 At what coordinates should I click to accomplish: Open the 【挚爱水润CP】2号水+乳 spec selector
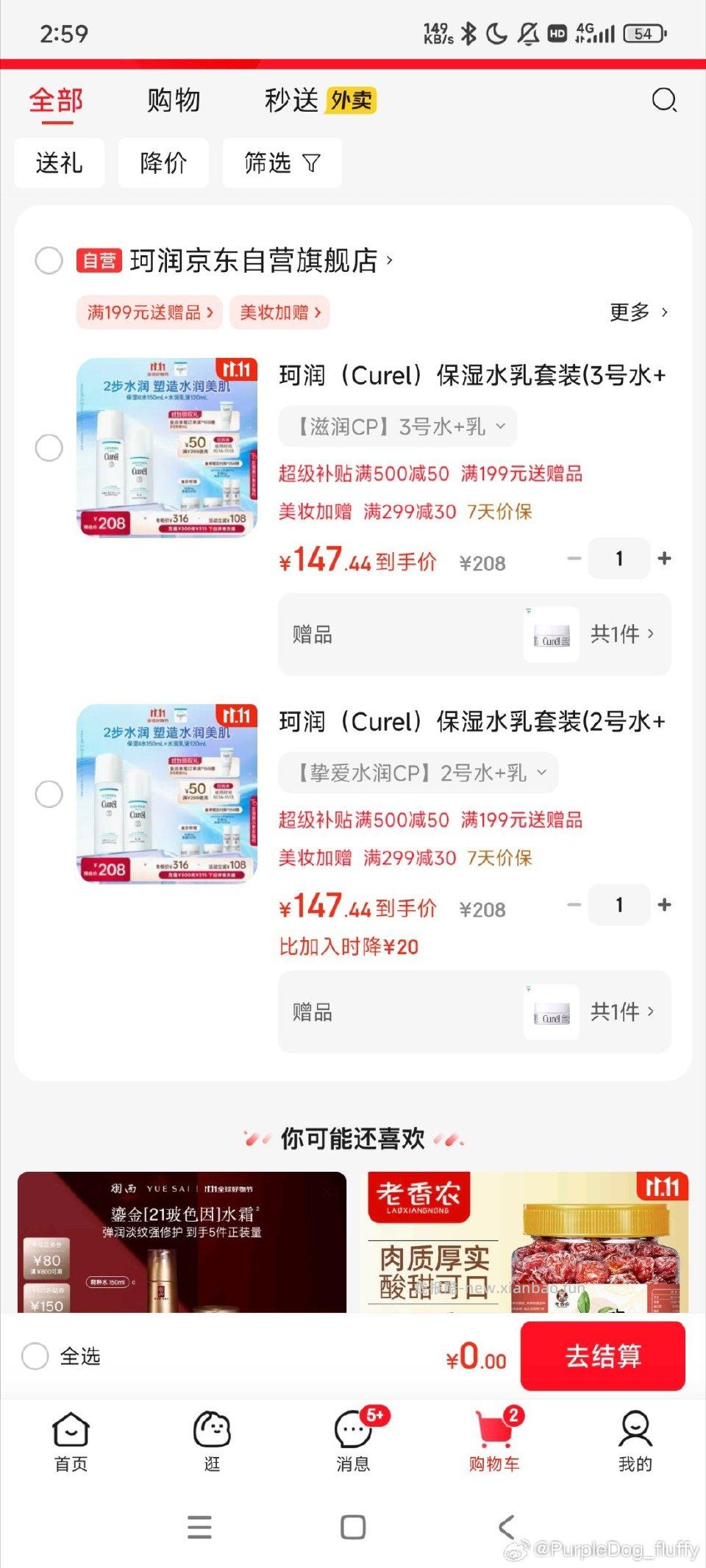pyautogui.click(x=418, y=773)
